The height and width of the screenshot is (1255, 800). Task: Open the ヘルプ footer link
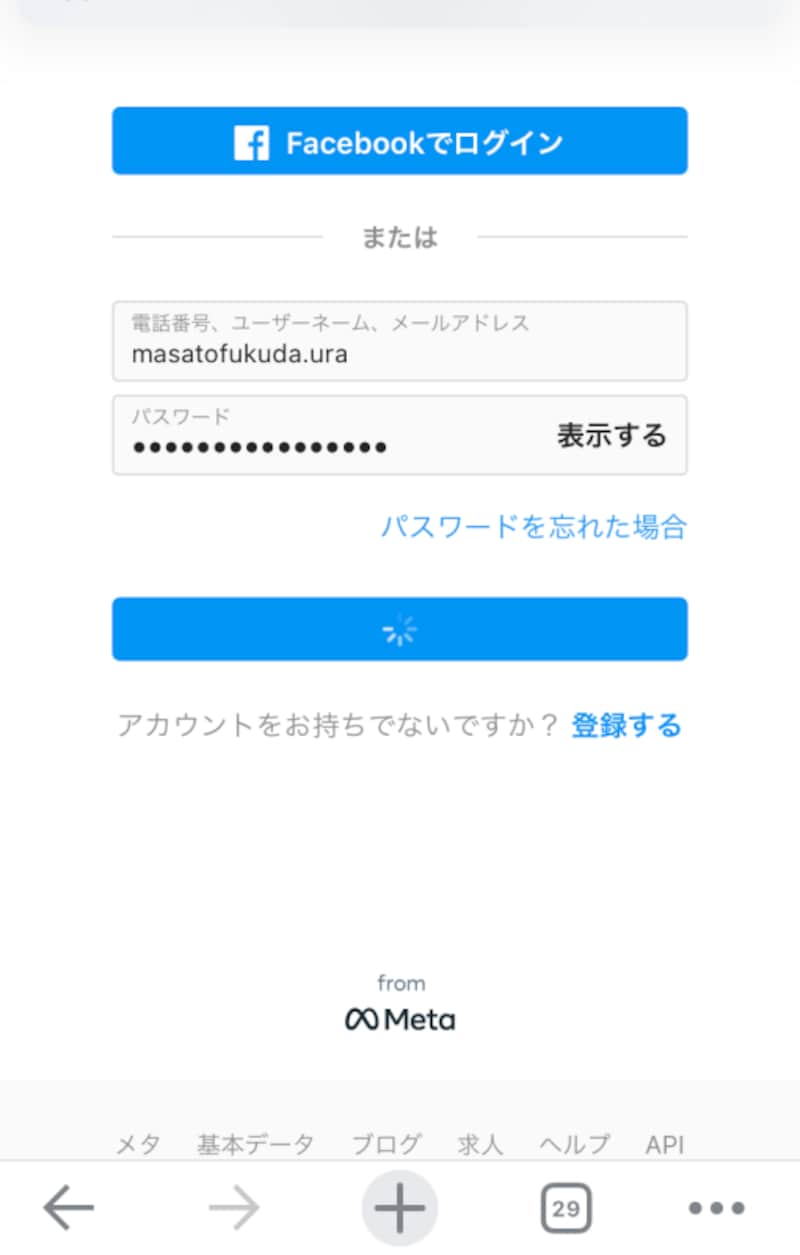point(575,1144)
